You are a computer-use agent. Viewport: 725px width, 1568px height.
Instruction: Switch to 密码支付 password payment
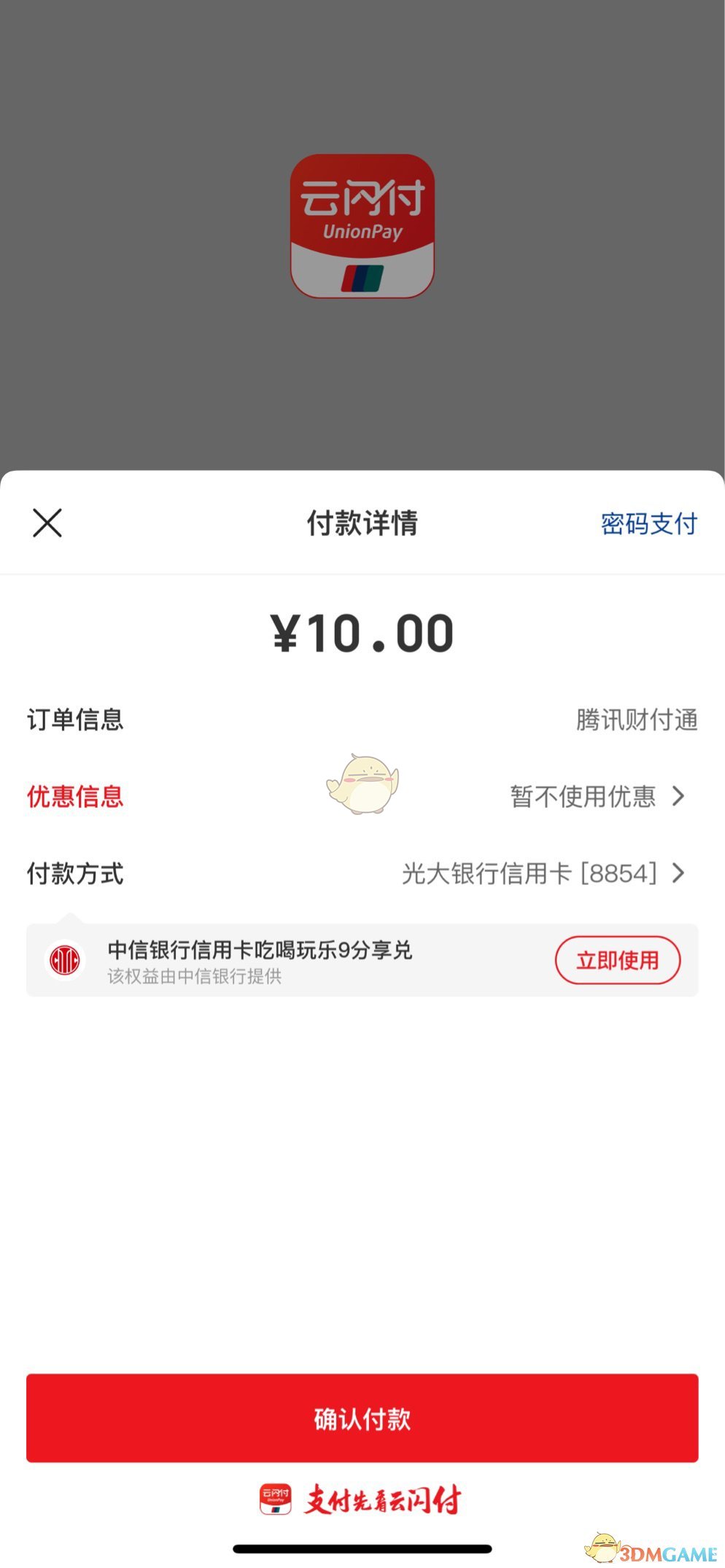pyautogui.click(x=648, y=523)
